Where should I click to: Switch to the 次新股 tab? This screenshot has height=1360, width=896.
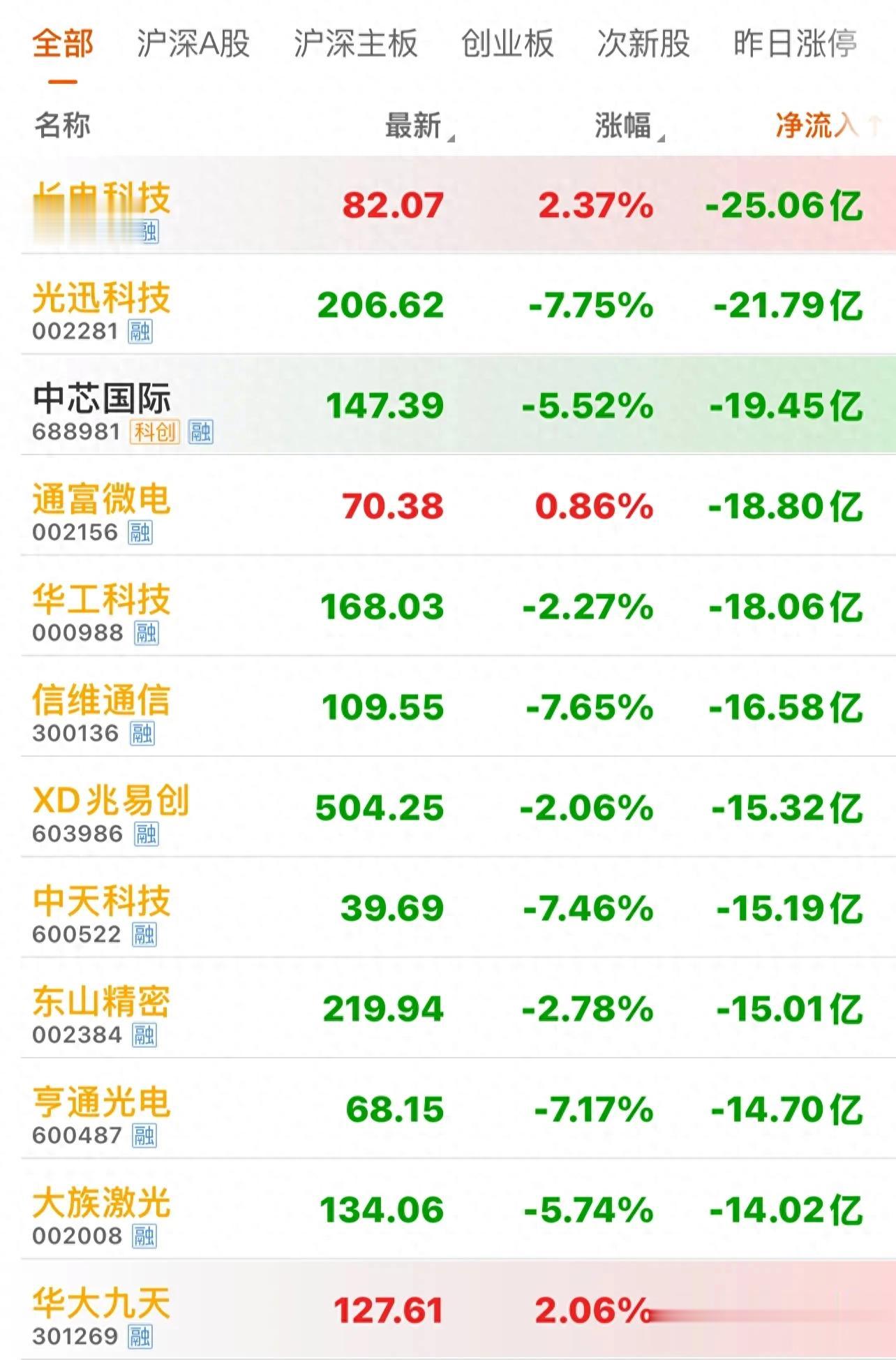(x=643, y=43)
